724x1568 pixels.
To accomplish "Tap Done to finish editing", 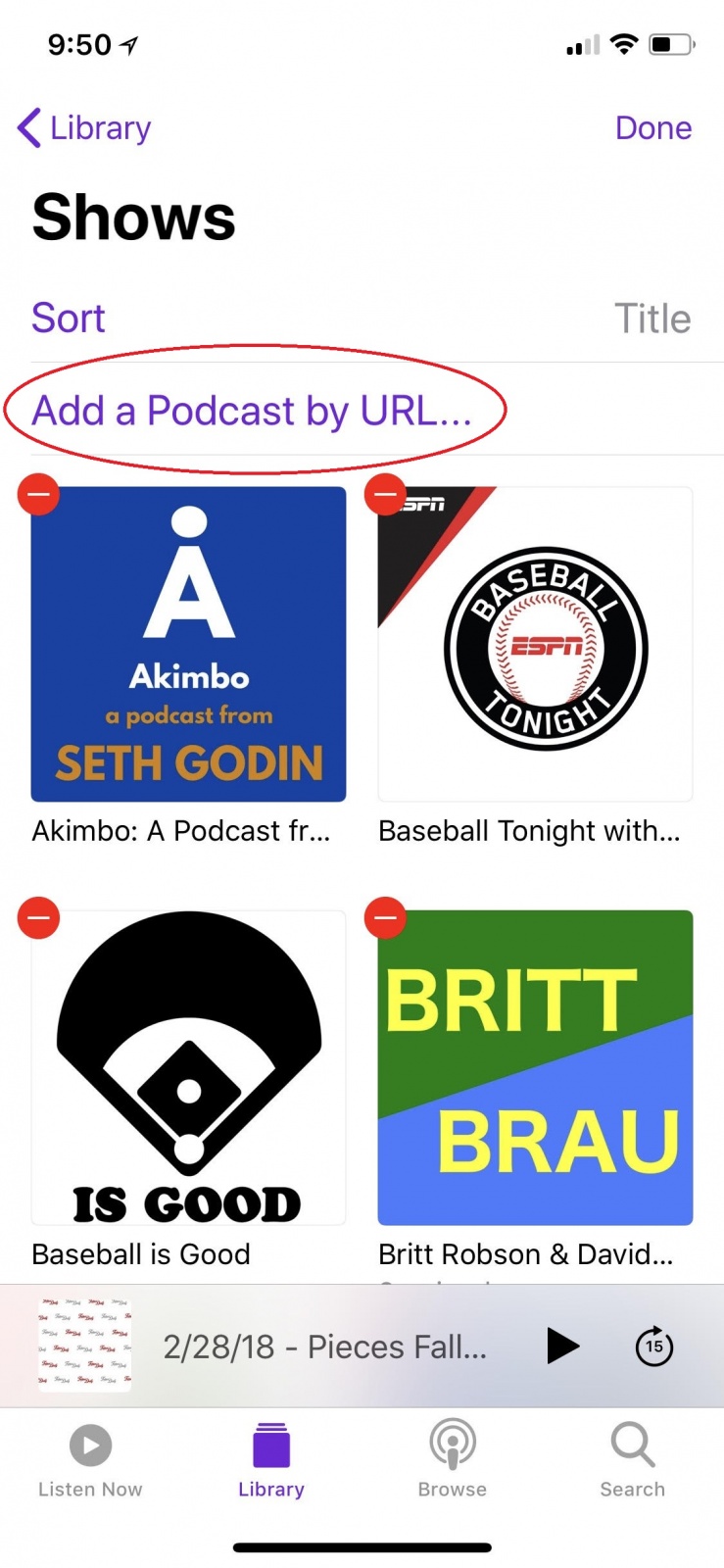I will coord(652,128).
